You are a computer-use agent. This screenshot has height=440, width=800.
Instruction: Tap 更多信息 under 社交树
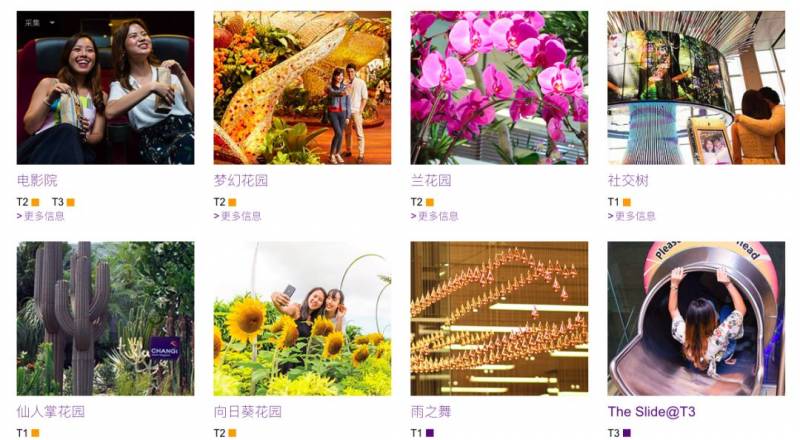point(634,216)
